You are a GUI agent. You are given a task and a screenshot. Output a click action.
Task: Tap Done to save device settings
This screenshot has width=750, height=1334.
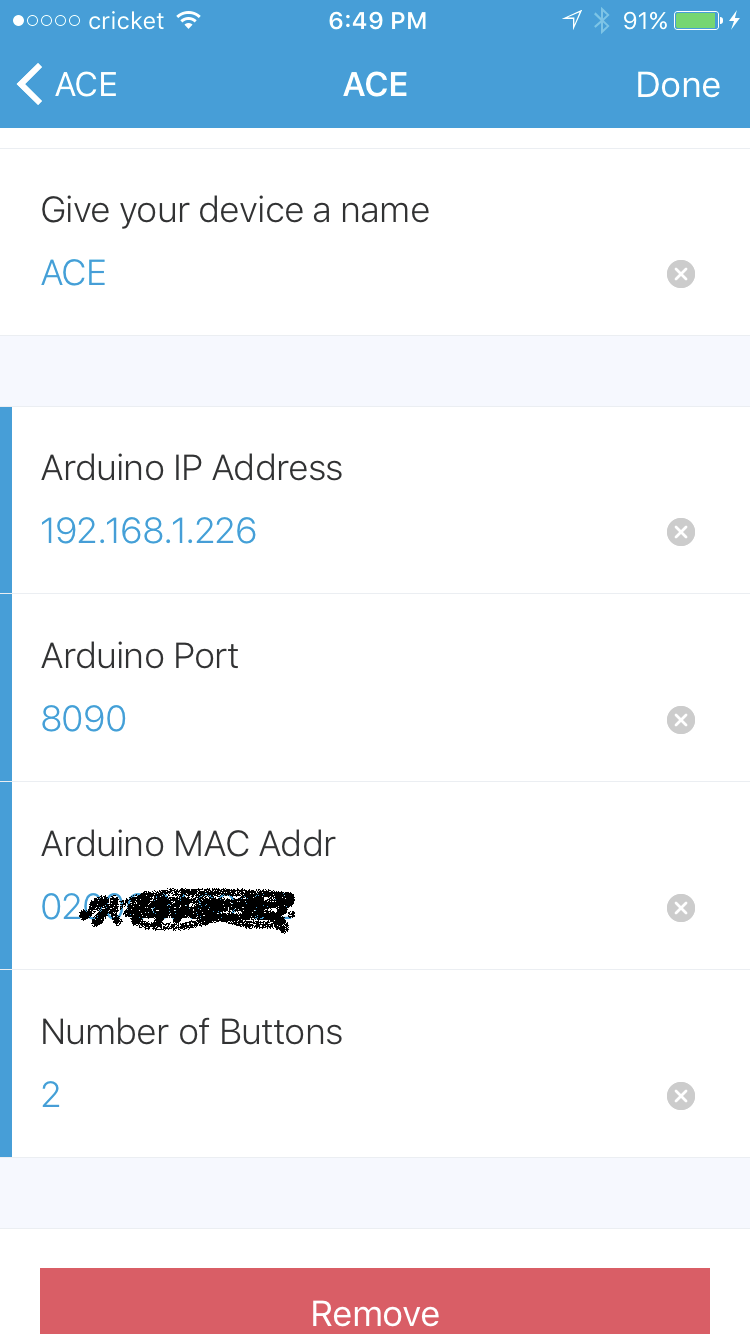[677, 84]
